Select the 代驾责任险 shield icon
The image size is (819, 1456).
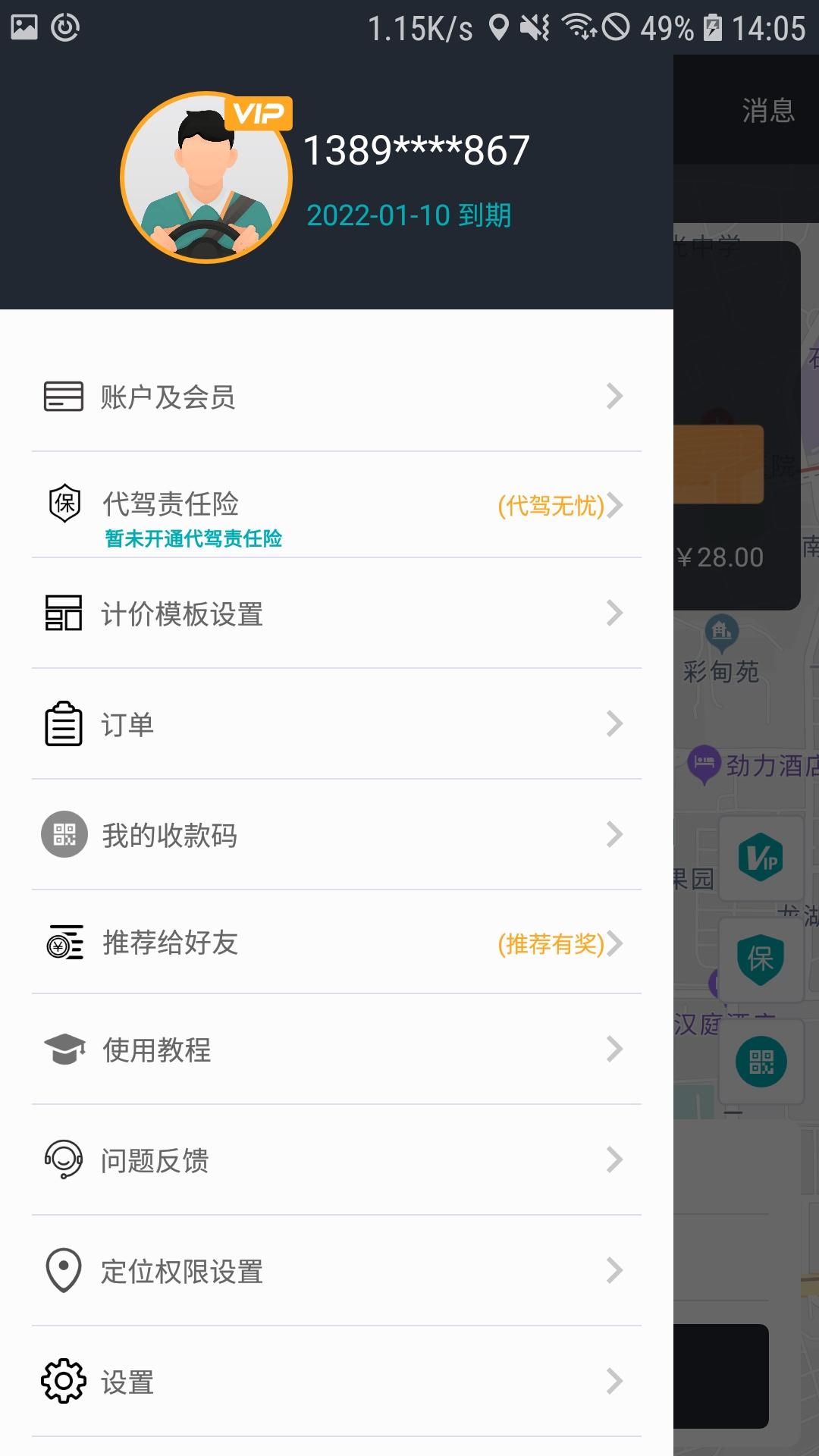coord(64,506)
